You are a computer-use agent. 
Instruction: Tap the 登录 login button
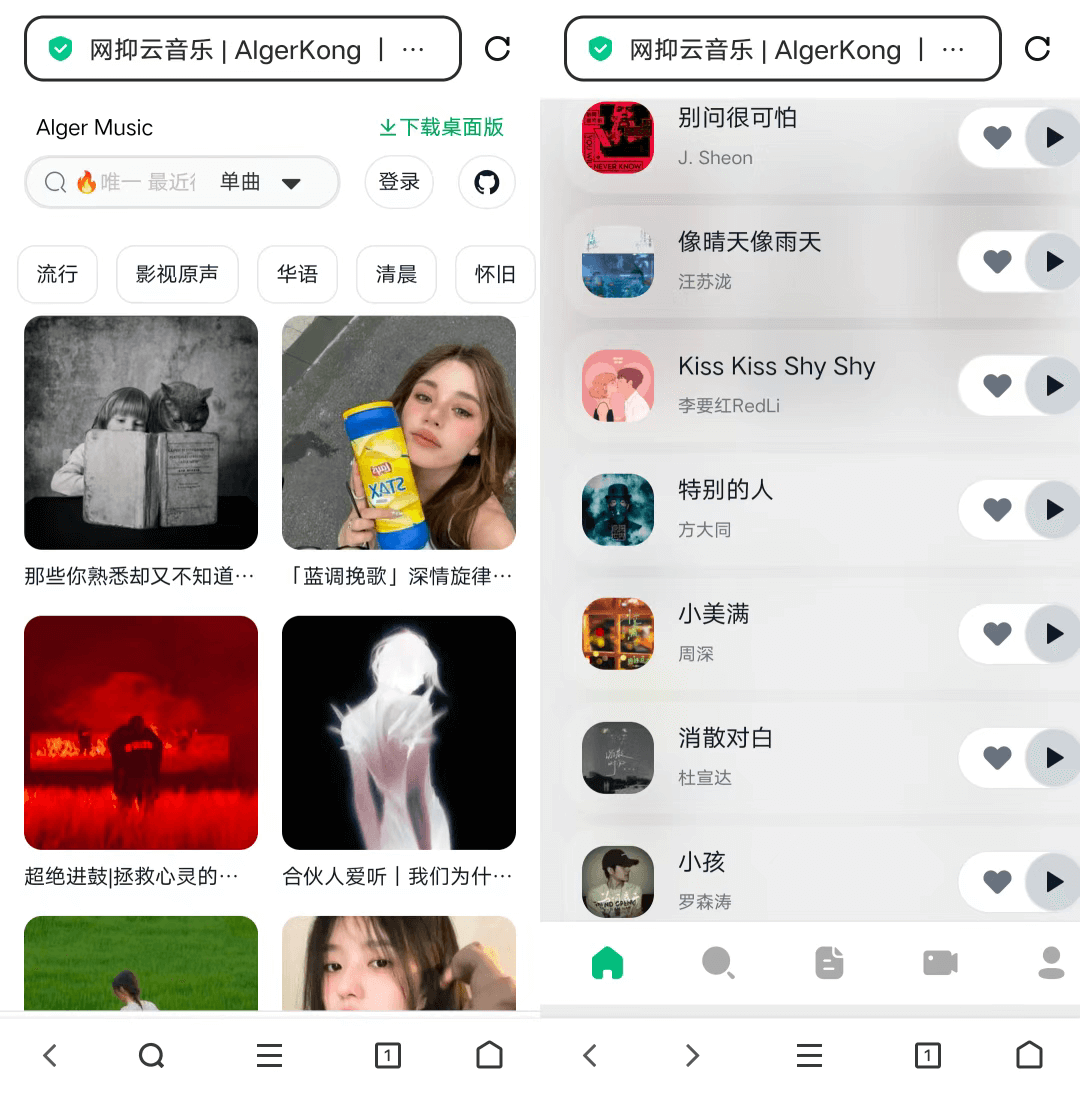click(399, 182)
